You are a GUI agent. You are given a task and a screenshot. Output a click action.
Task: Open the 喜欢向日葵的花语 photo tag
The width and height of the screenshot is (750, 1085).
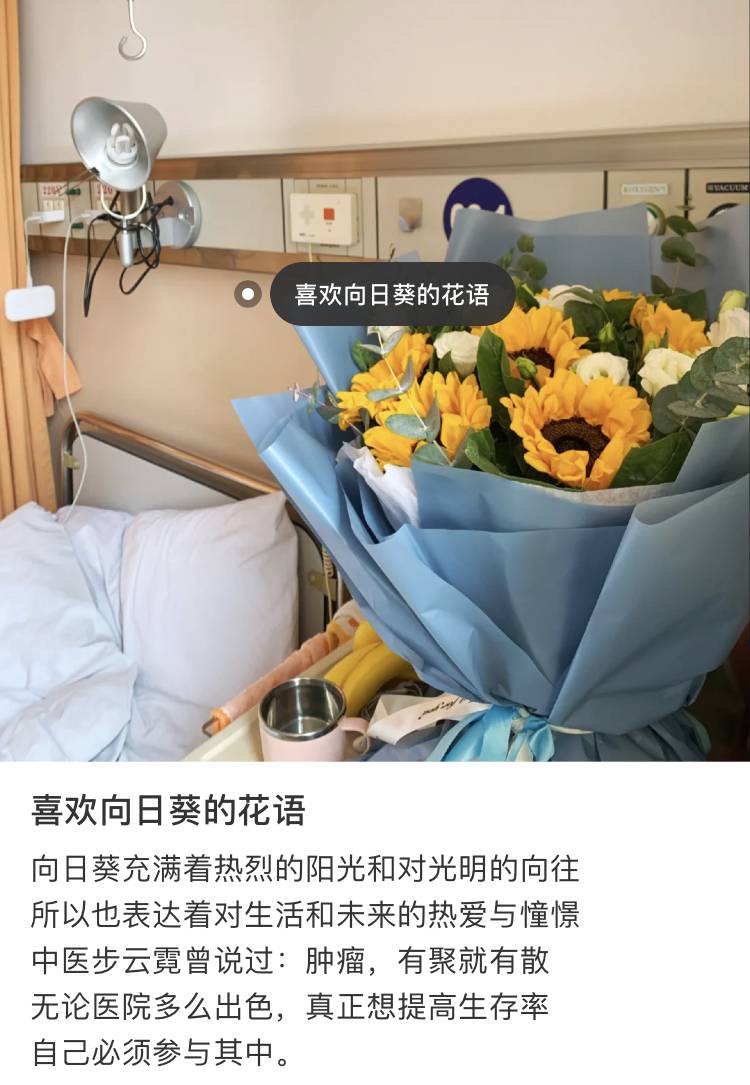click(392, 294)
